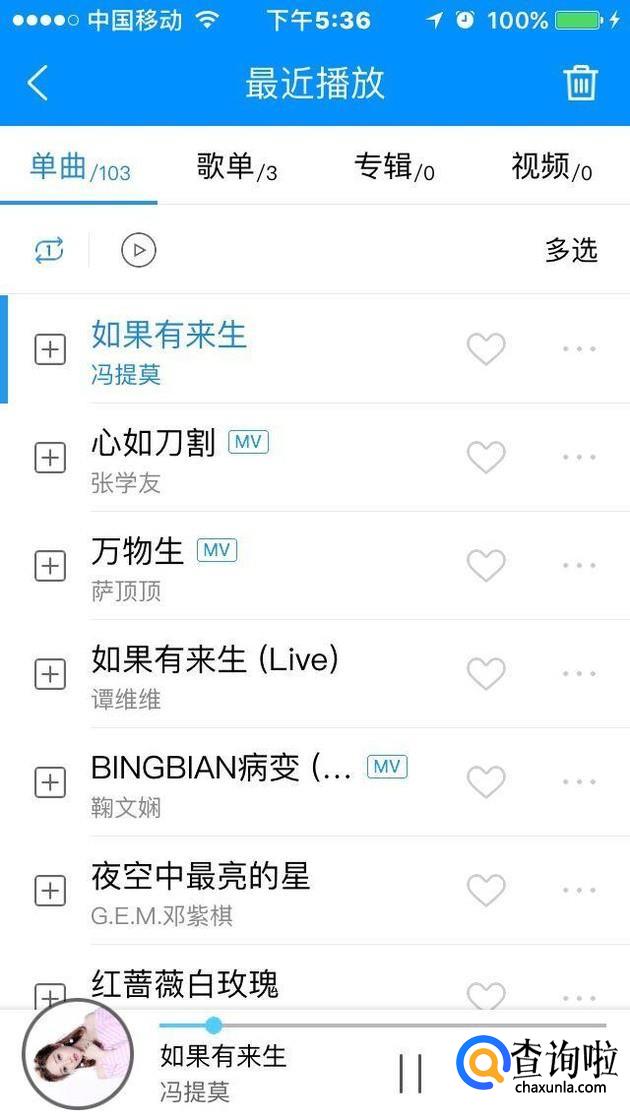Screen dimensions: 630x1118
Task: Tap the playback progress bar
Action: [400, 1025]
